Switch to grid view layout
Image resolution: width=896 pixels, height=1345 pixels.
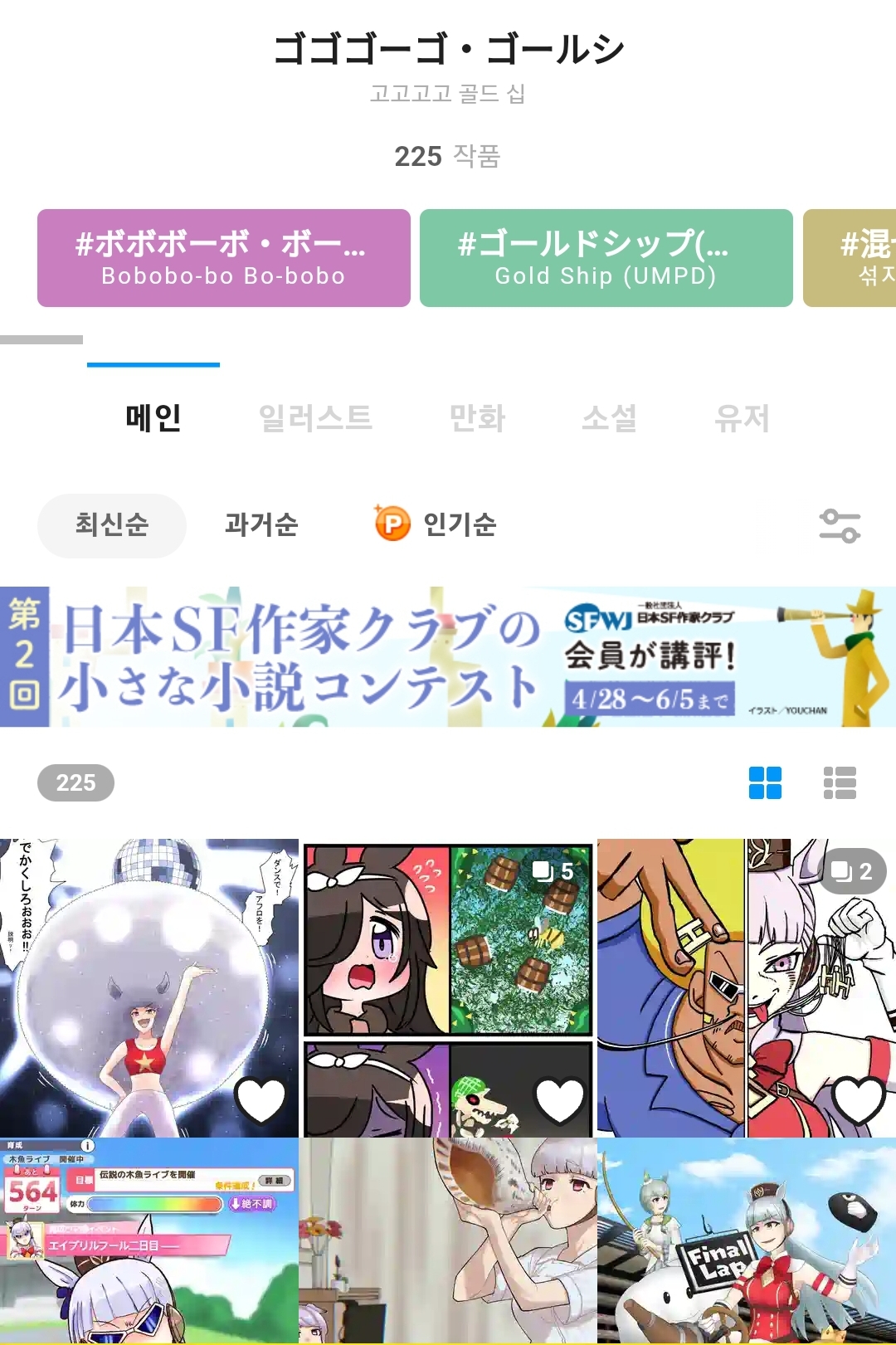(765, 782)
